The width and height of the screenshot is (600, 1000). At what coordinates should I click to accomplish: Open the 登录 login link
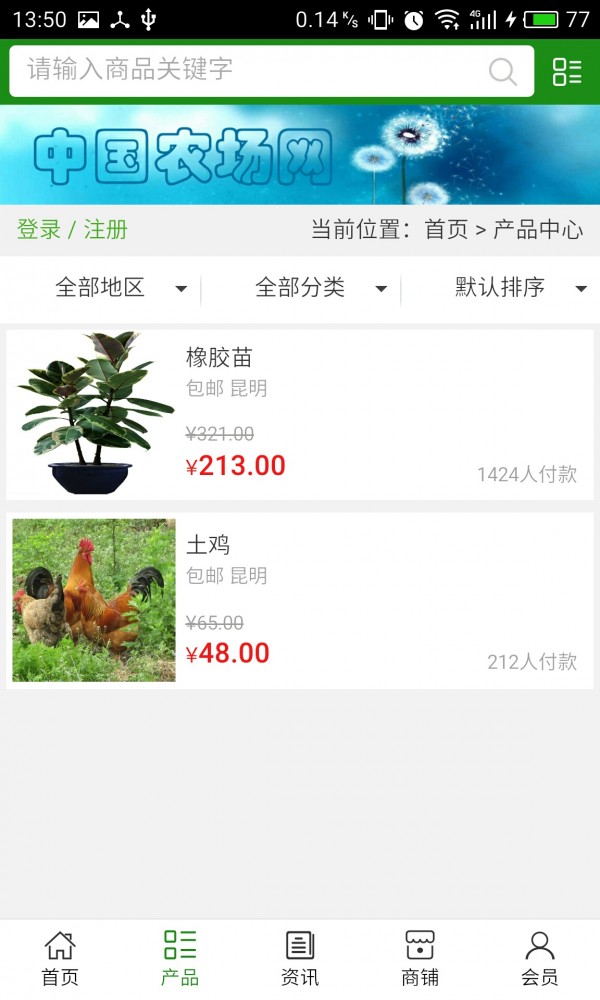[39, 230]
